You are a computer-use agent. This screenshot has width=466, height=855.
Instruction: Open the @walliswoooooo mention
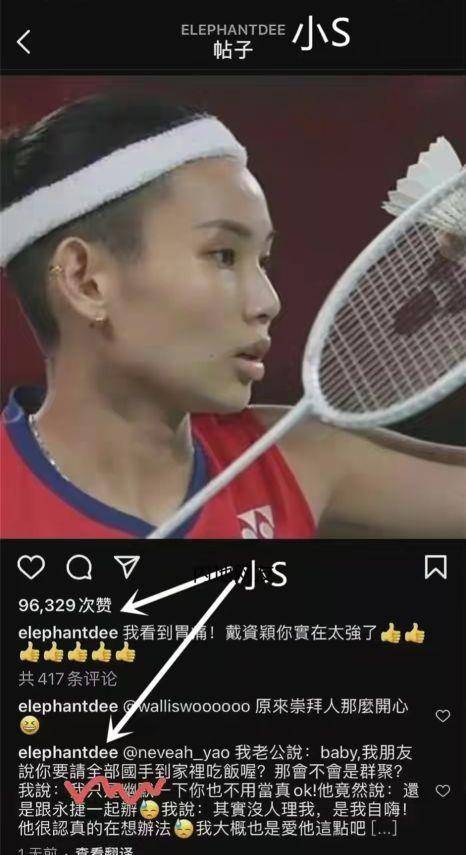coord(187,707)
